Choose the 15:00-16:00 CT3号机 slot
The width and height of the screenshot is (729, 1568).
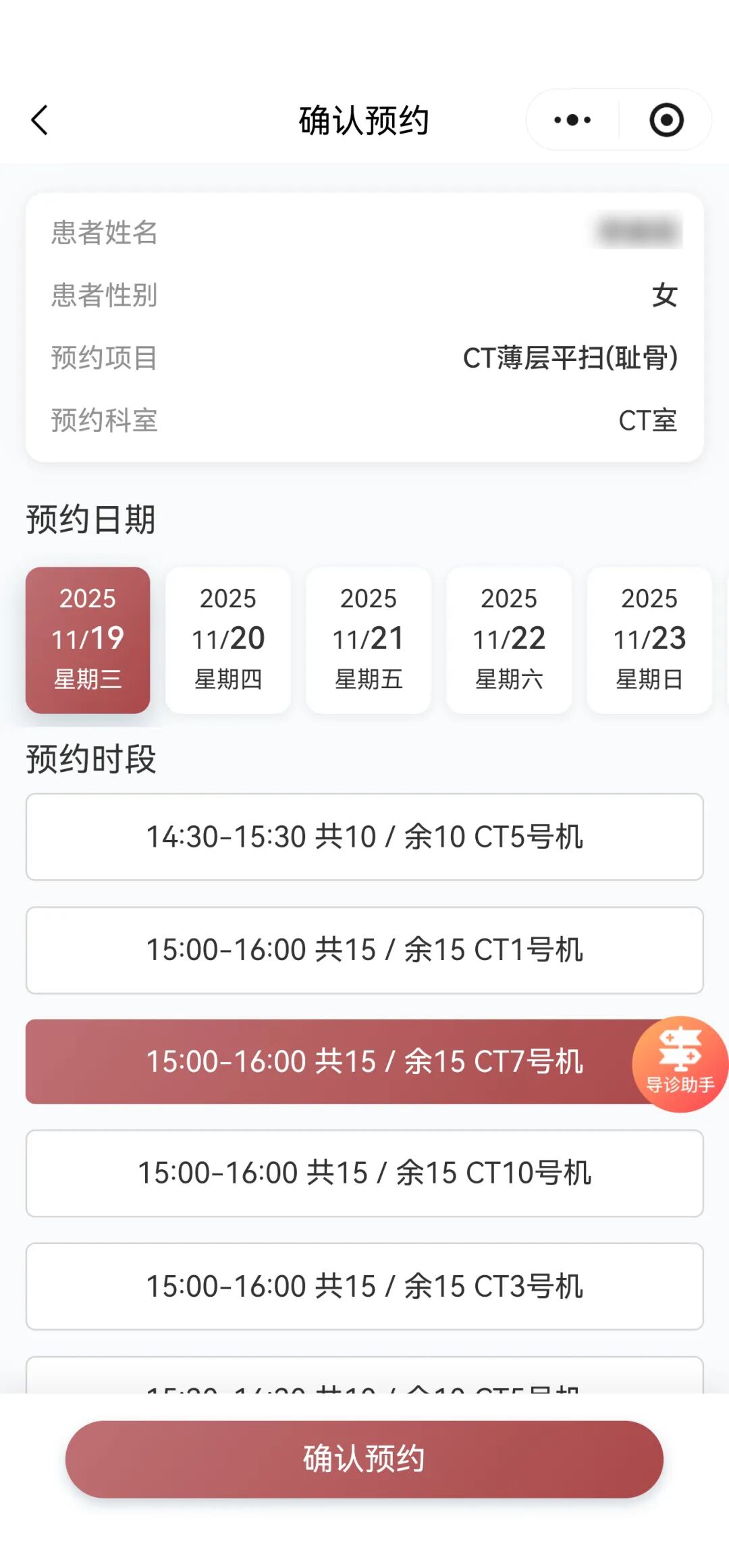[x=364, y=1286]
